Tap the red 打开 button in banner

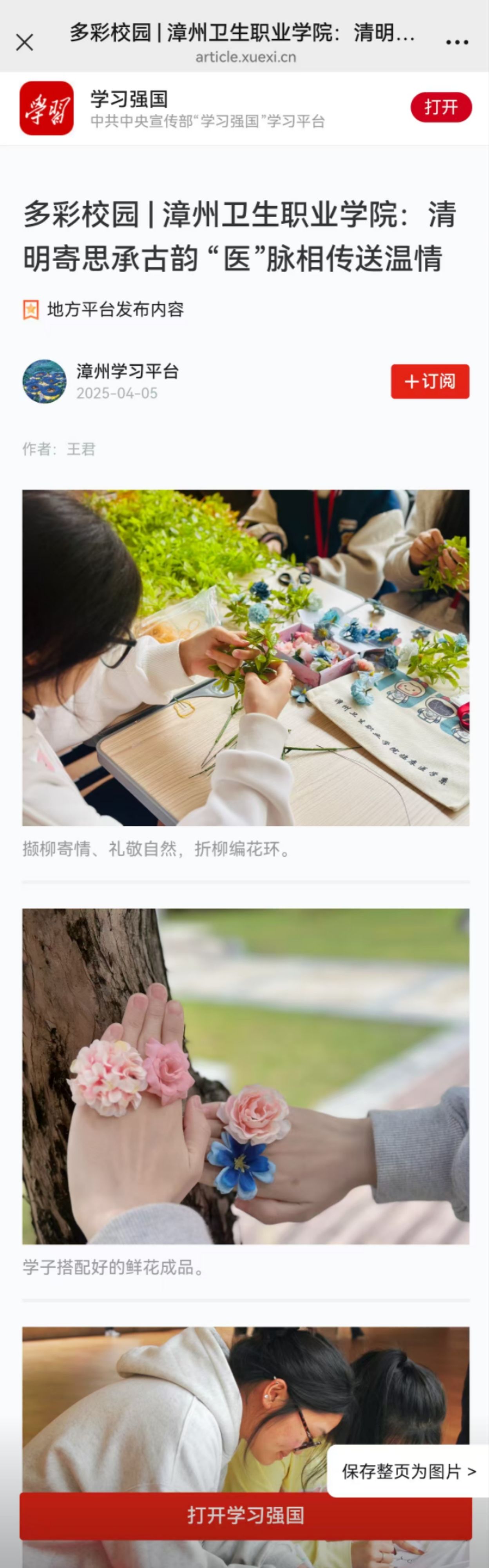tap(440, 108)
